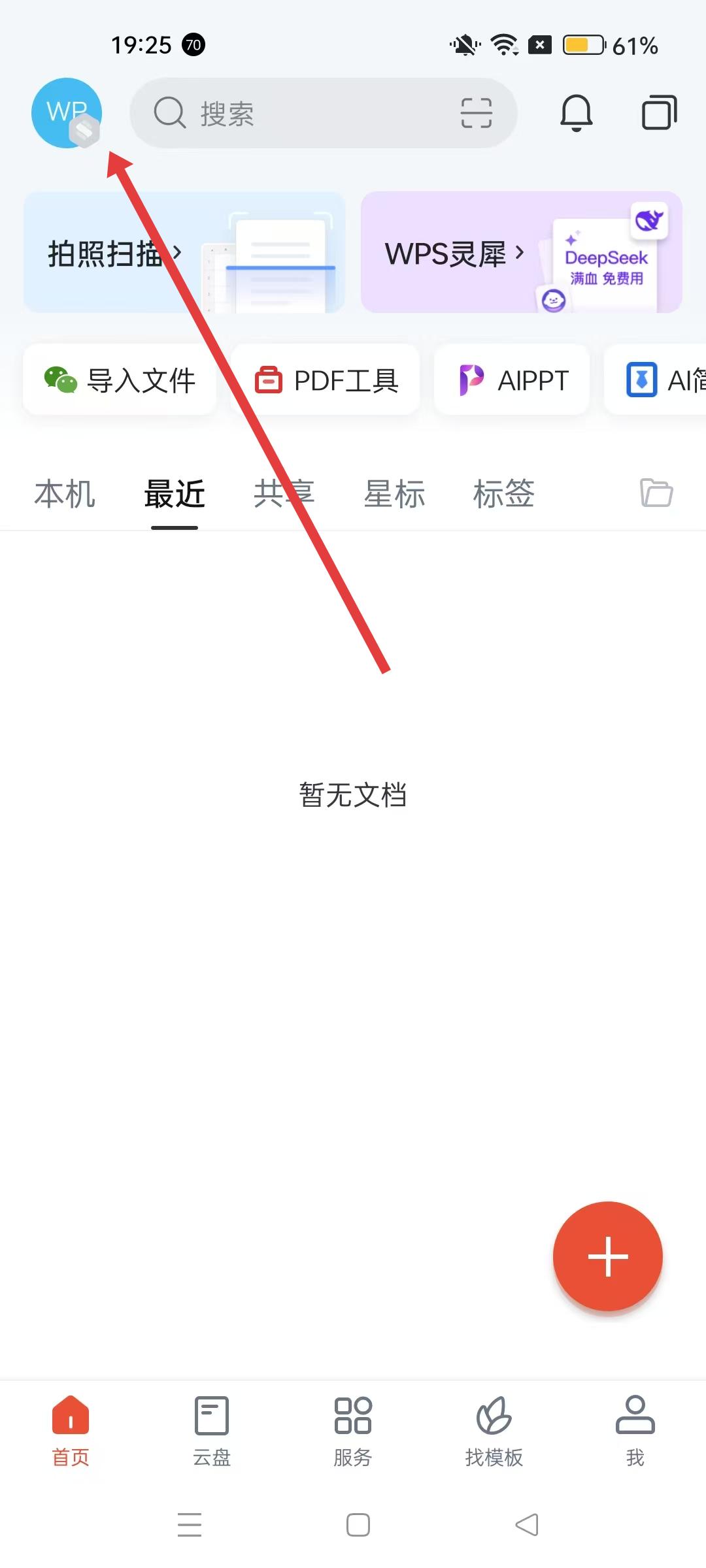Open the folder icon beside tabs

coord(656,493)
